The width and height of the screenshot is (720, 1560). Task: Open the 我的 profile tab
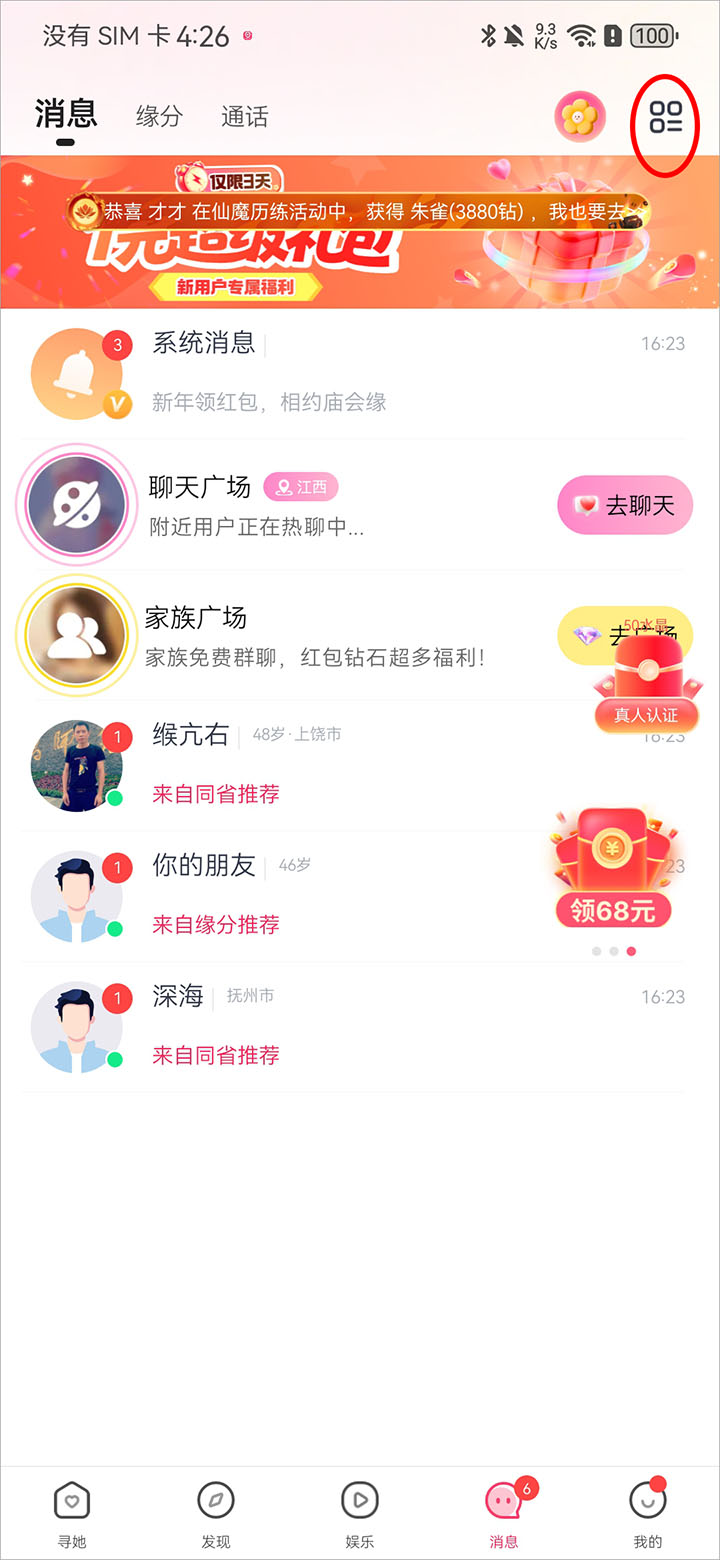[x=648, y=1510]
